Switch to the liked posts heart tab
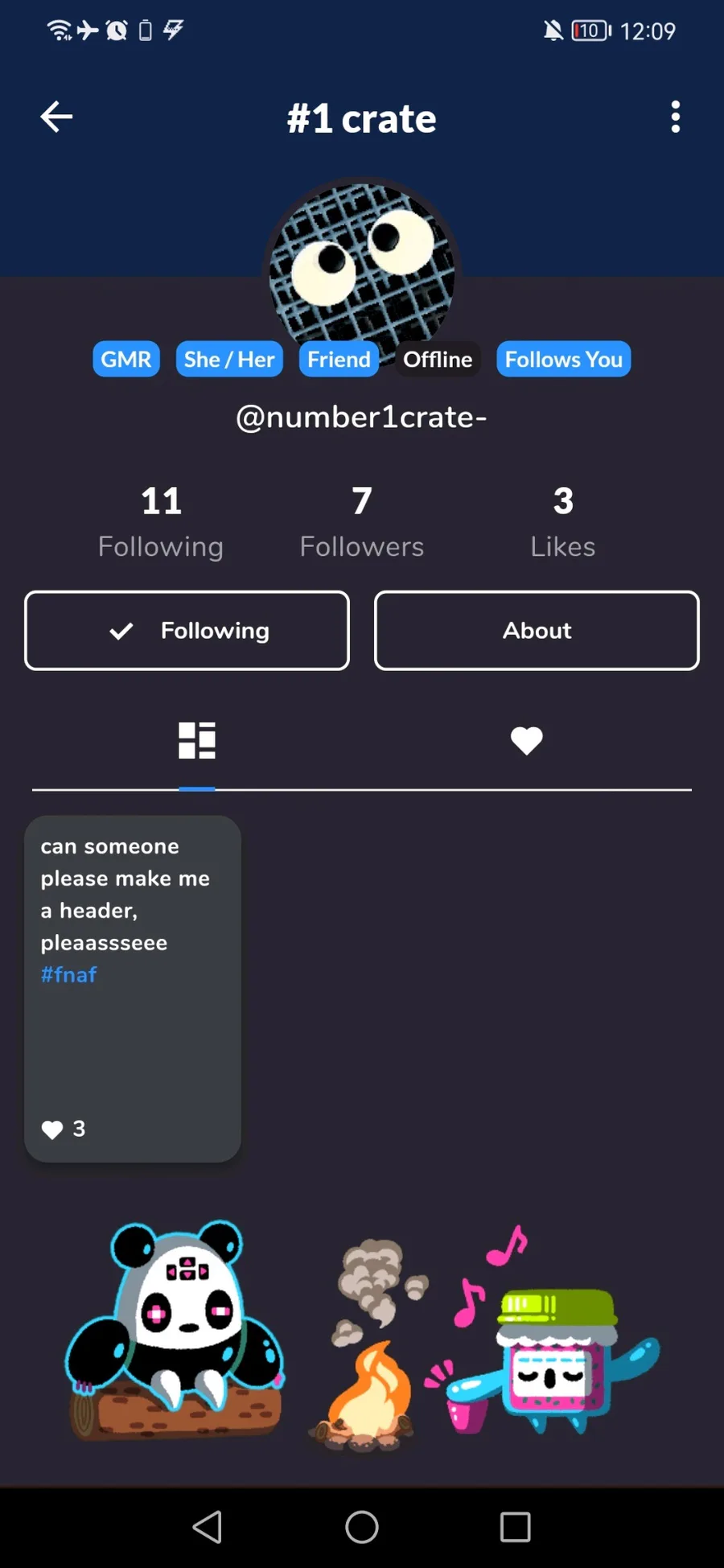 527,740
